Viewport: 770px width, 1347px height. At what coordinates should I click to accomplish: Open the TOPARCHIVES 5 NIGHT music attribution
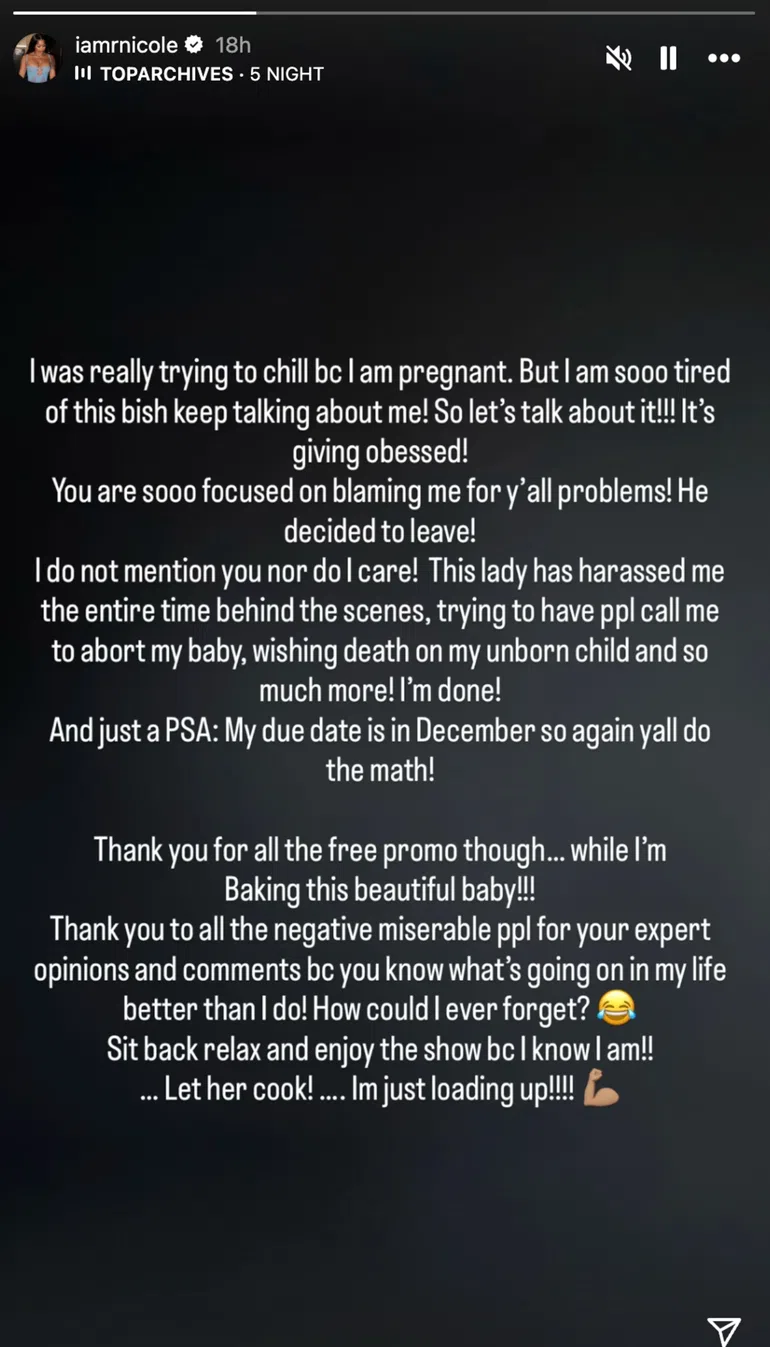(199, 73)
